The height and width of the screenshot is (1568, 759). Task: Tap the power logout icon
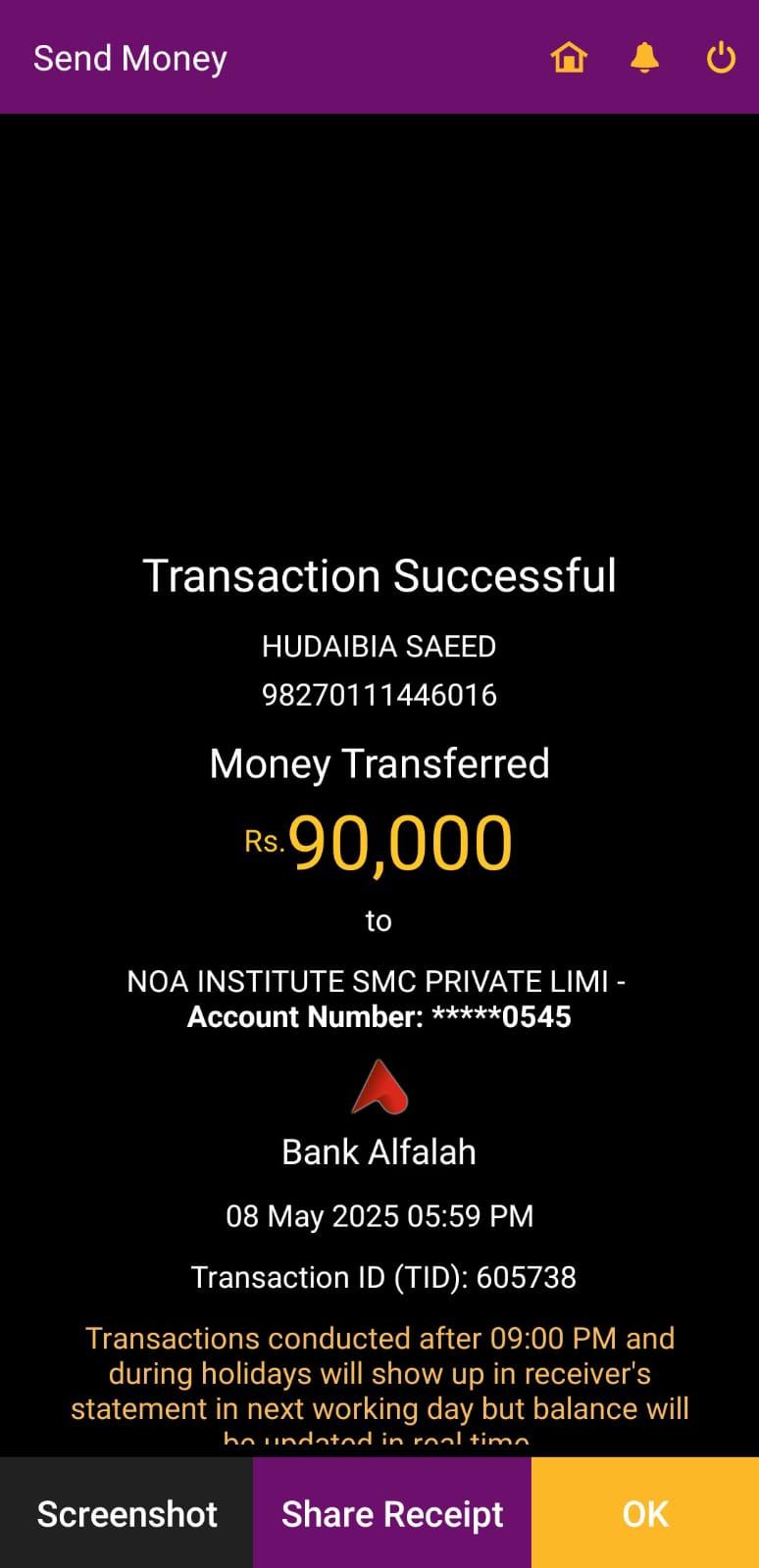[721, 58]
